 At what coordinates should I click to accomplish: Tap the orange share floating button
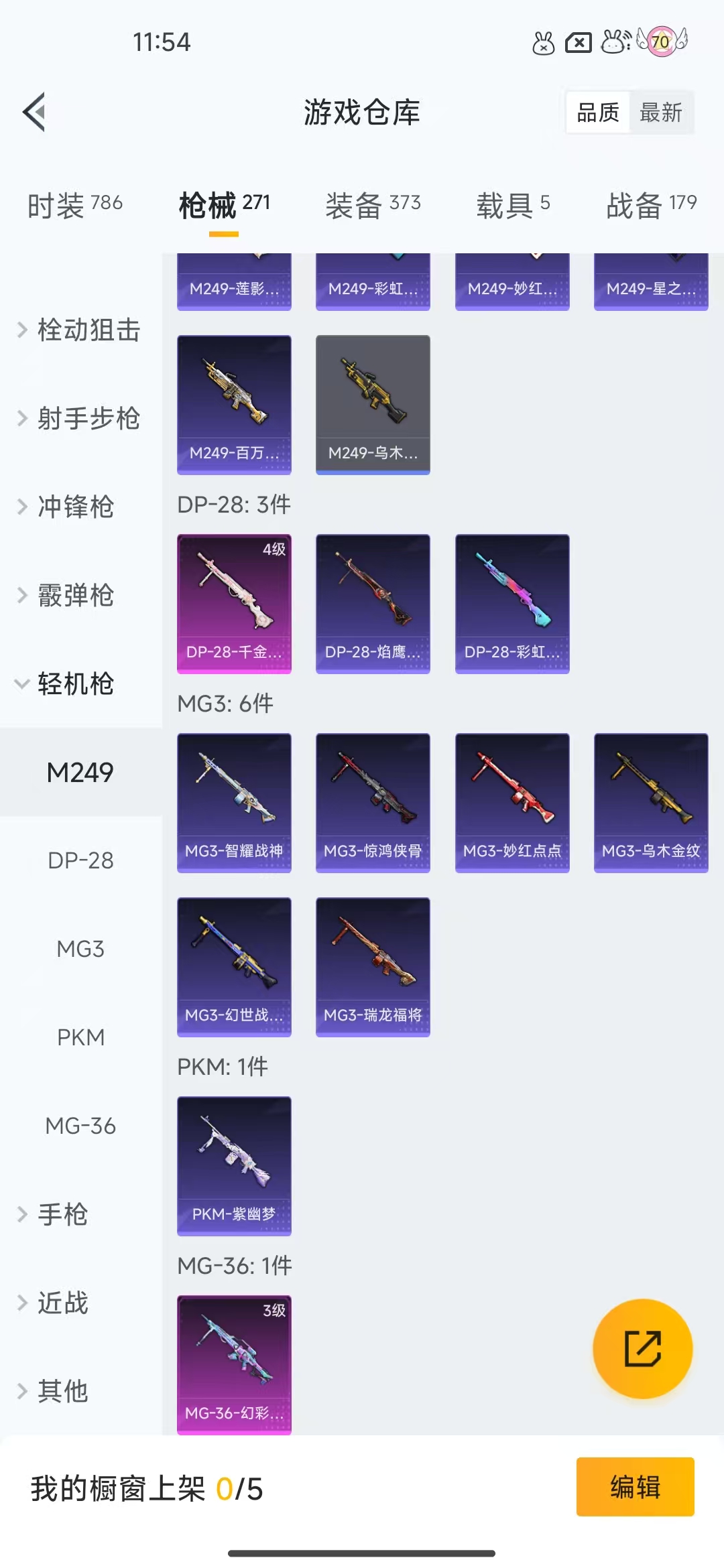(643, 1348)
